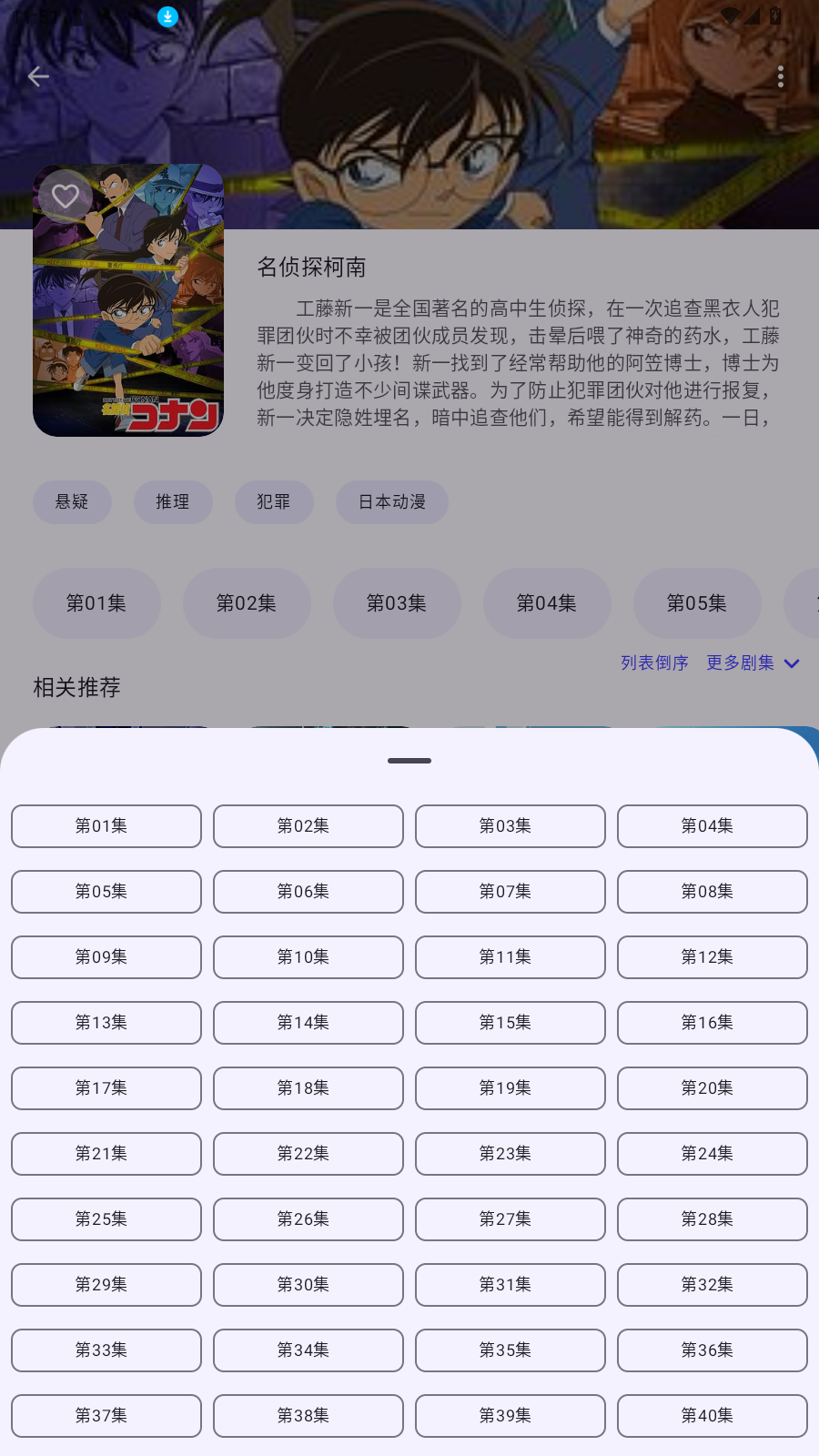Image resolution: width=819 pixels, height=1456 pixels.
Task: Select episode 第30集
Action: point(308,1285)
